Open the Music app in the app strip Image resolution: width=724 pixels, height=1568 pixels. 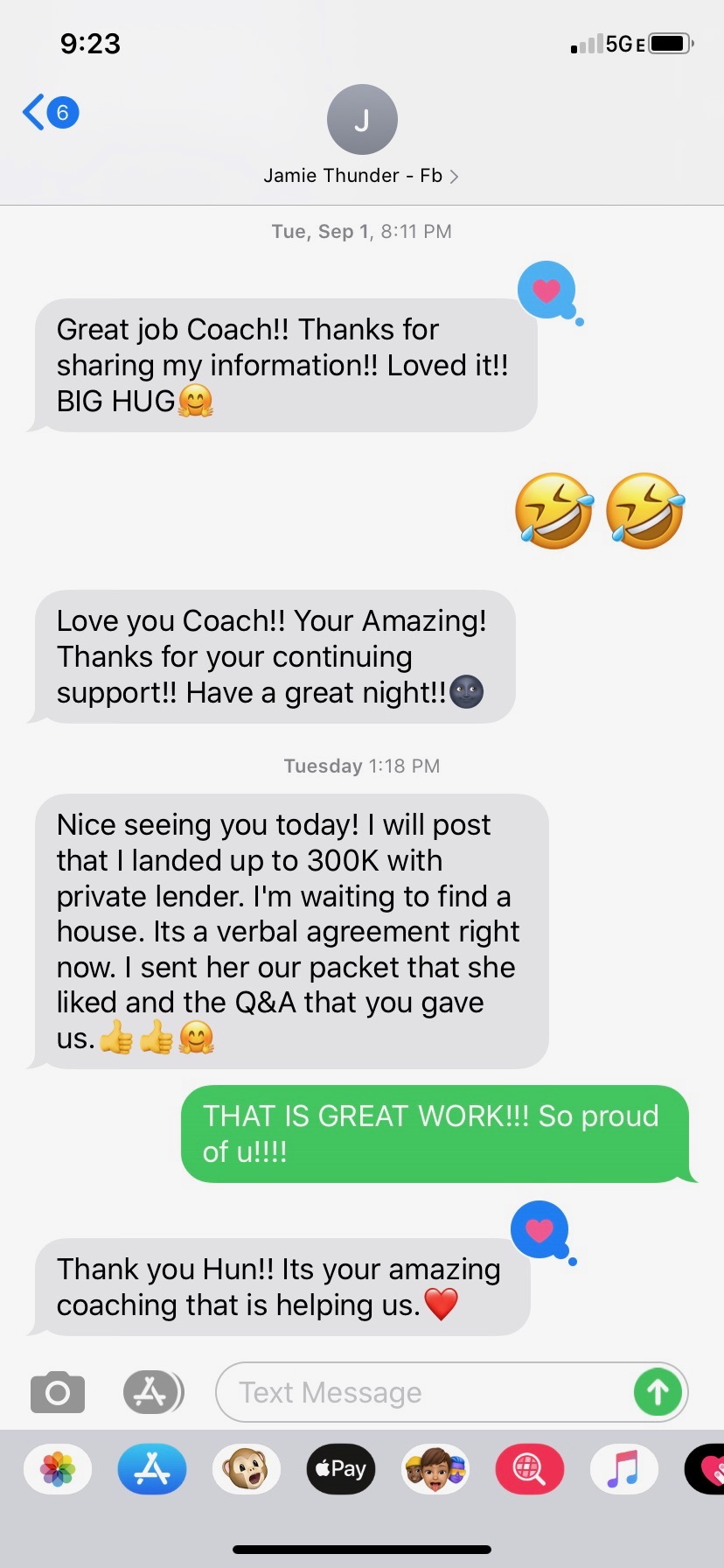pyautogui.click(x=623, y=1469)
